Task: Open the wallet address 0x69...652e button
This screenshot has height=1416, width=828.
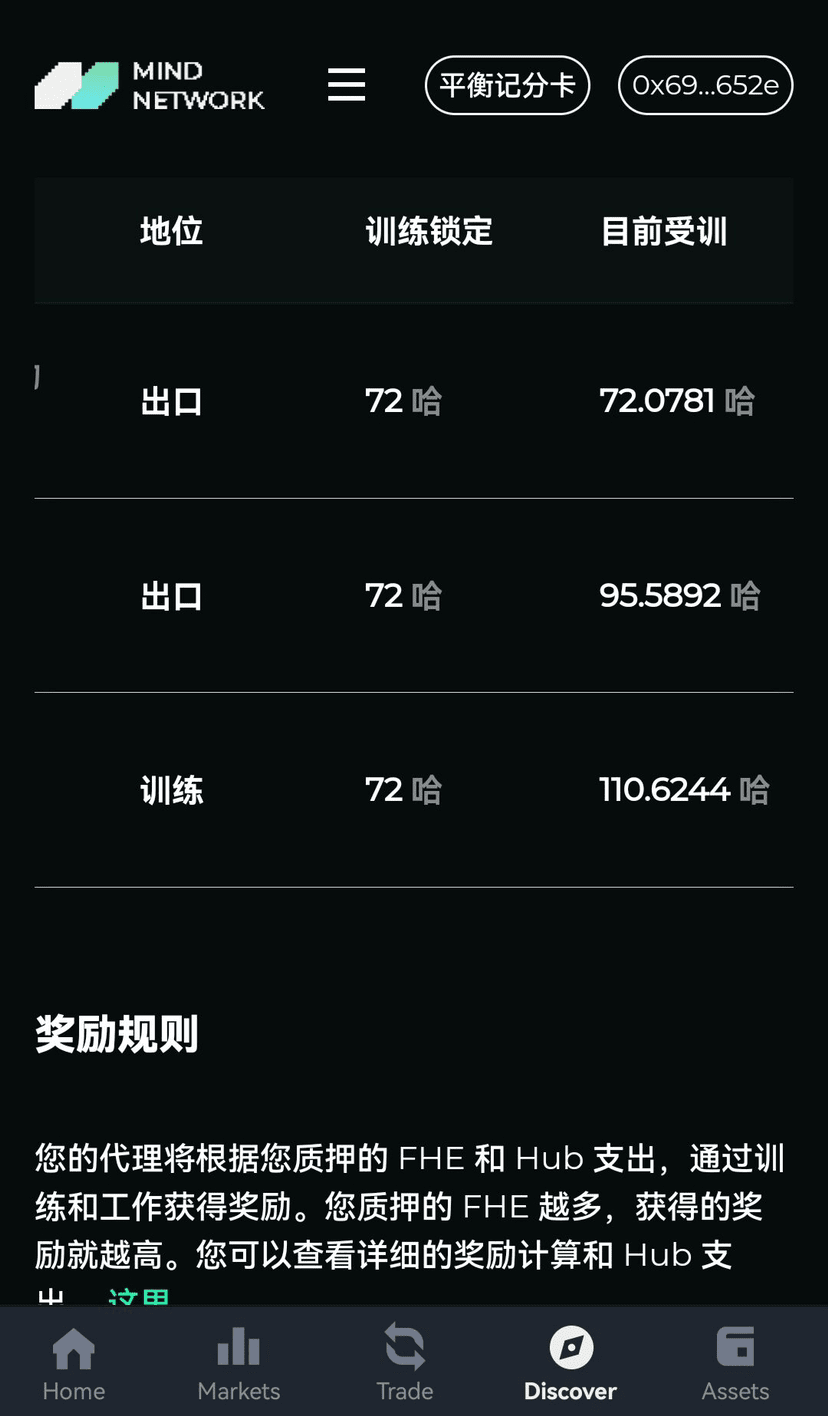Action: click(705, 85)
